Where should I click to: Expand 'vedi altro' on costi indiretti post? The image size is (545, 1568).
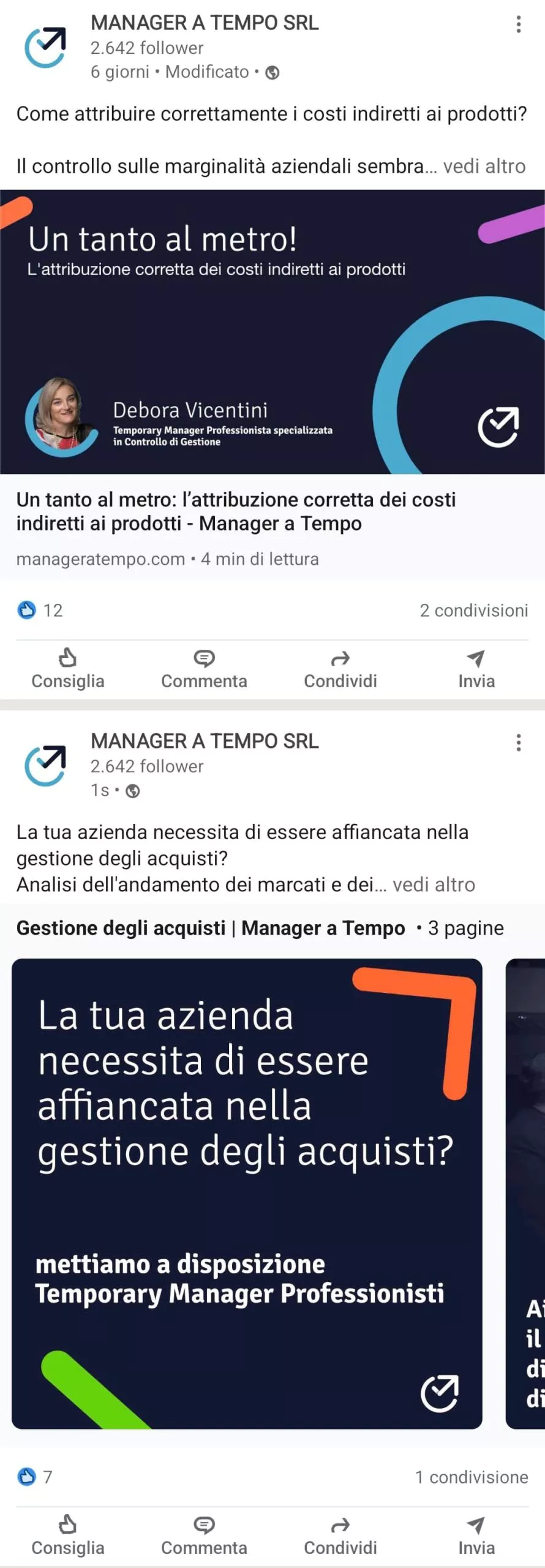[x=484, y=166]
